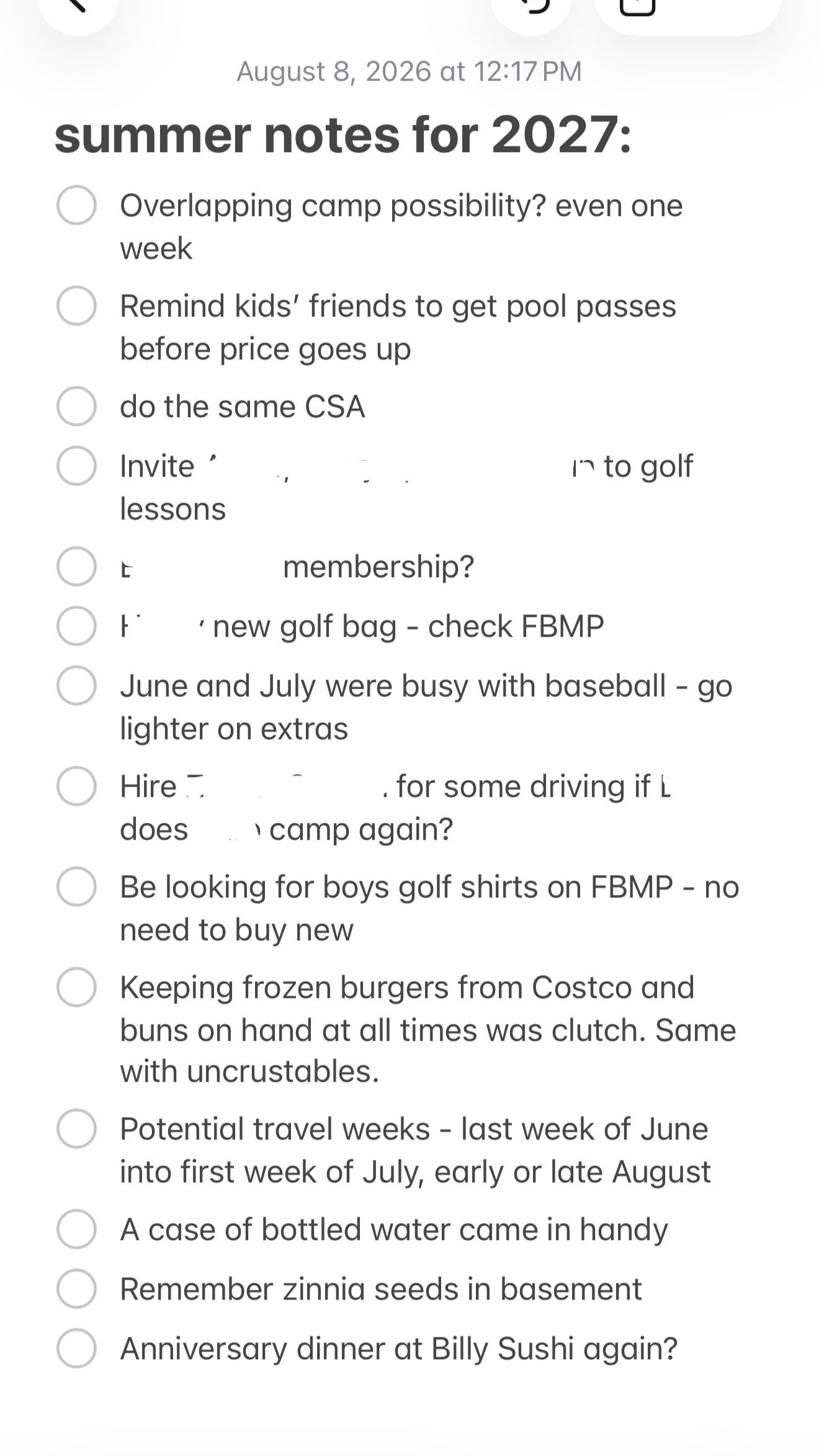Tick the potential travel weeks item
This screenshot has height=1456, width=819.
point(76,1128)
